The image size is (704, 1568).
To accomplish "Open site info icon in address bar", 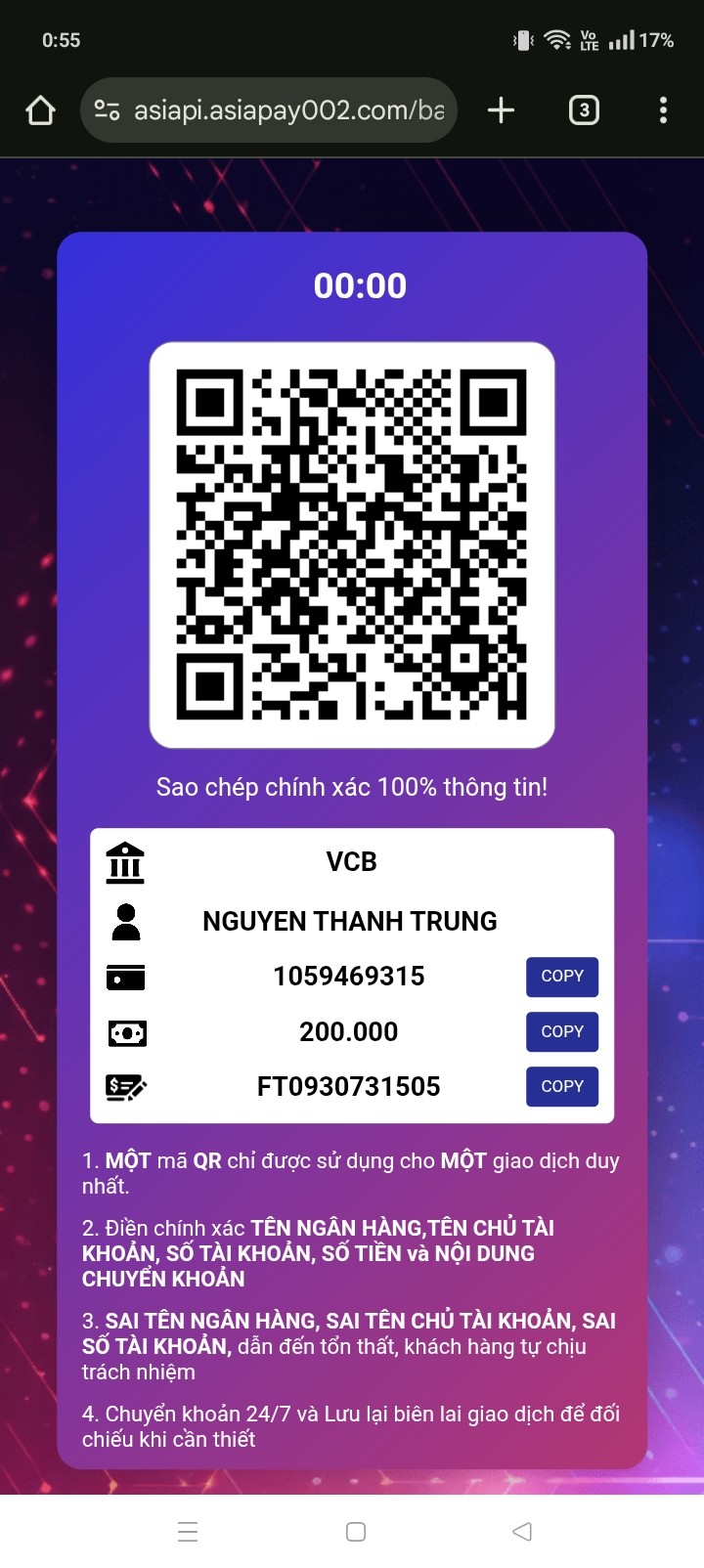I will [107, 110].
